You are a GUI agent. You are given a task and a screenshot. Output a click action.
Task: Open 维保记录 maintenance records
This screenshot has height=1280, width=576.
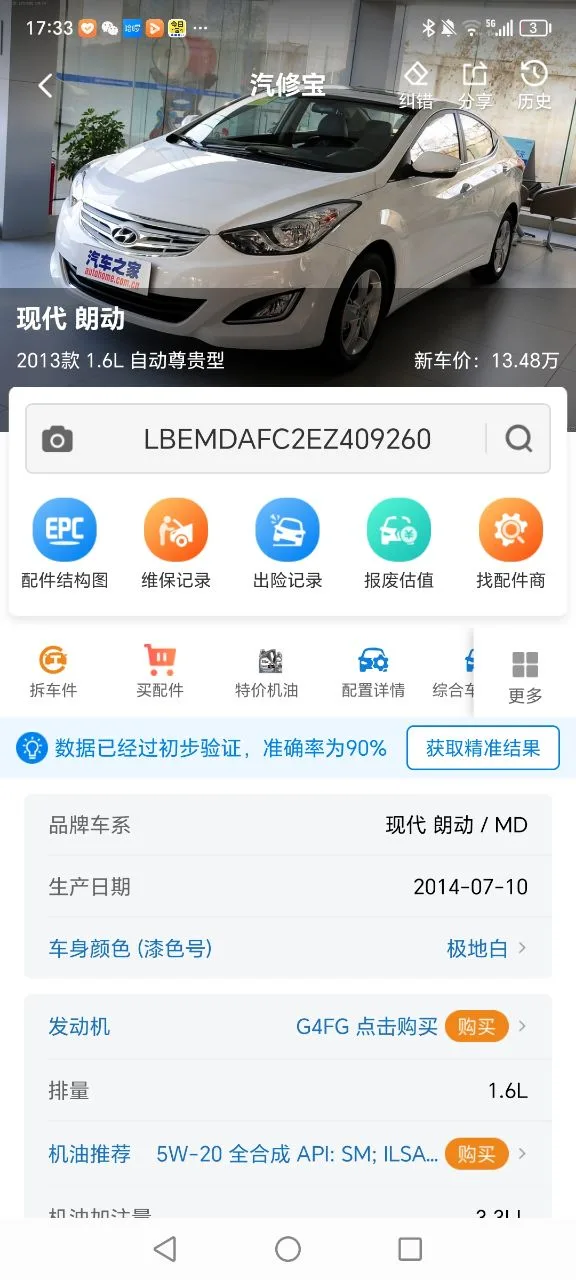pyautogui.click(x=176, y=544)
